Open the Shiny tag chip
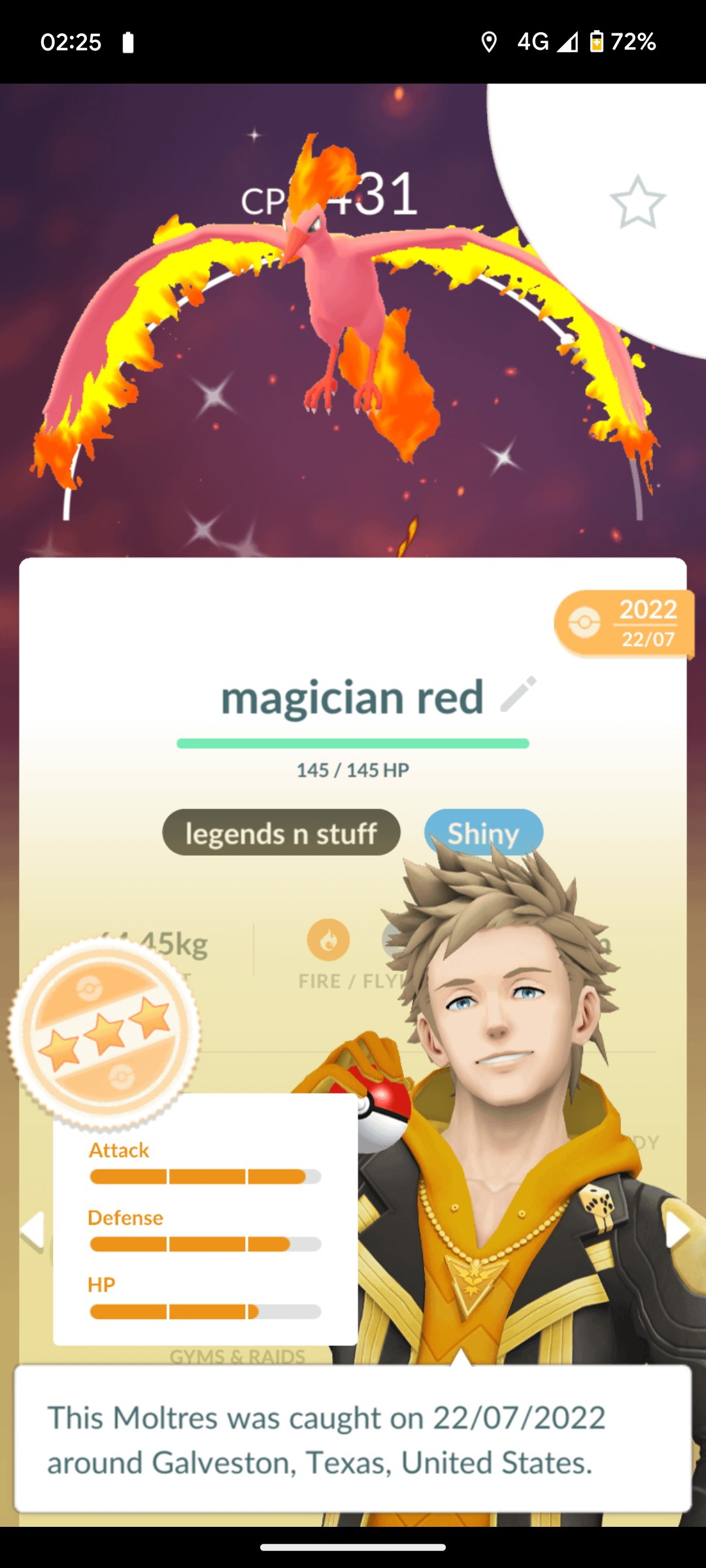The image size is (706, 1568). coord(483,831)
